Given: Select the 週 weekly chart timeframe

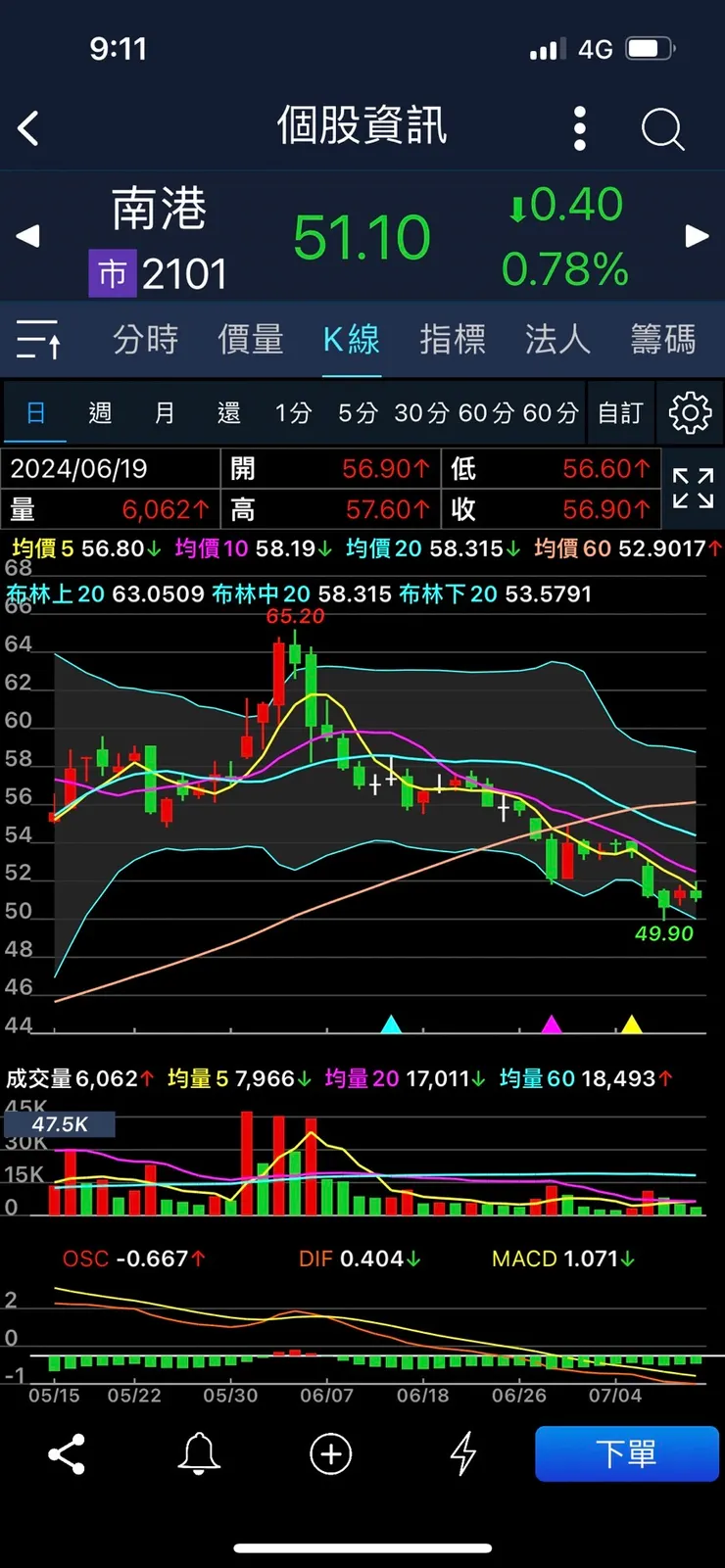Looking at the screenshot, I should [99, 412].
